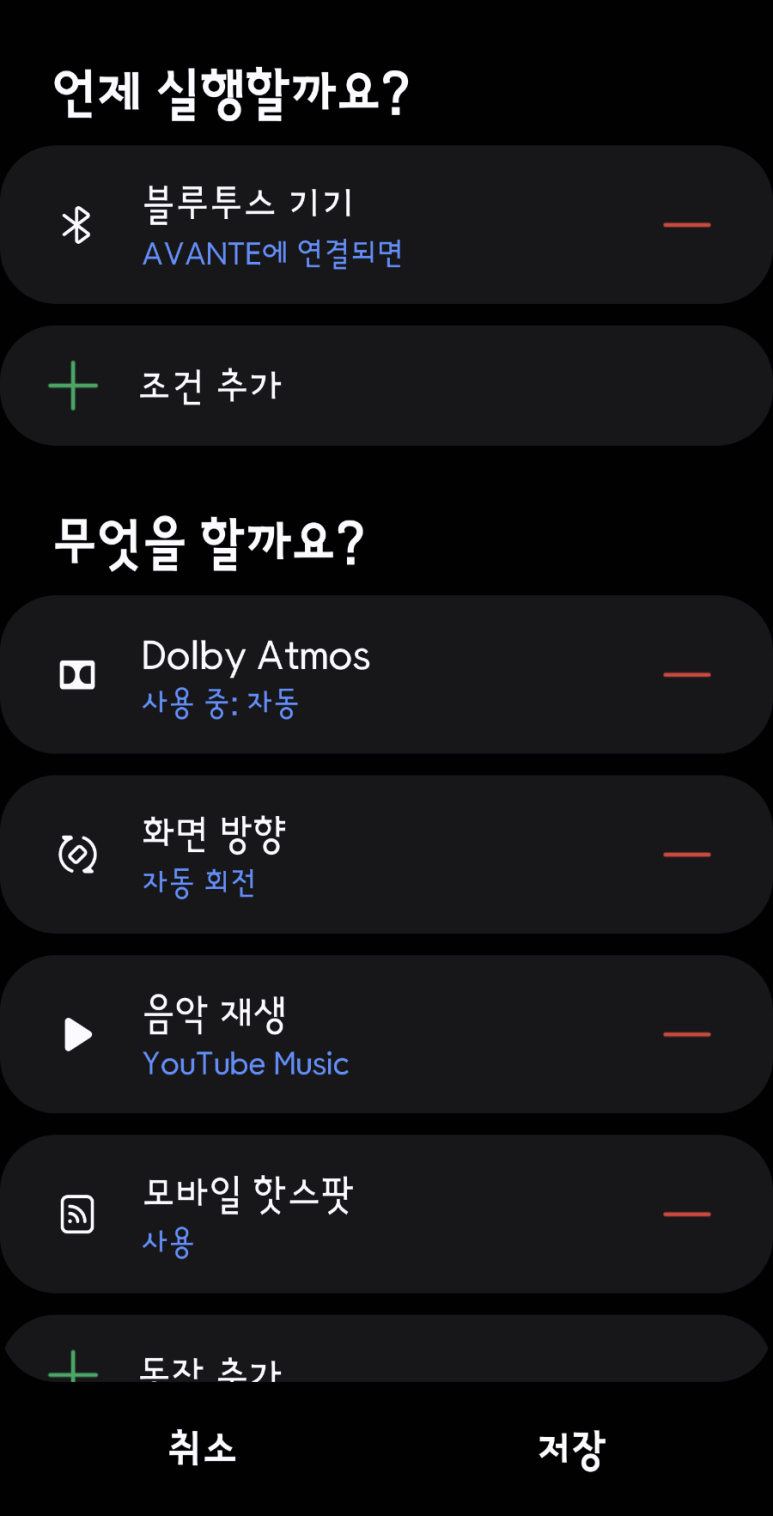Delete the 화면 방향 action

pyautogui.click(x=687, y=855)
